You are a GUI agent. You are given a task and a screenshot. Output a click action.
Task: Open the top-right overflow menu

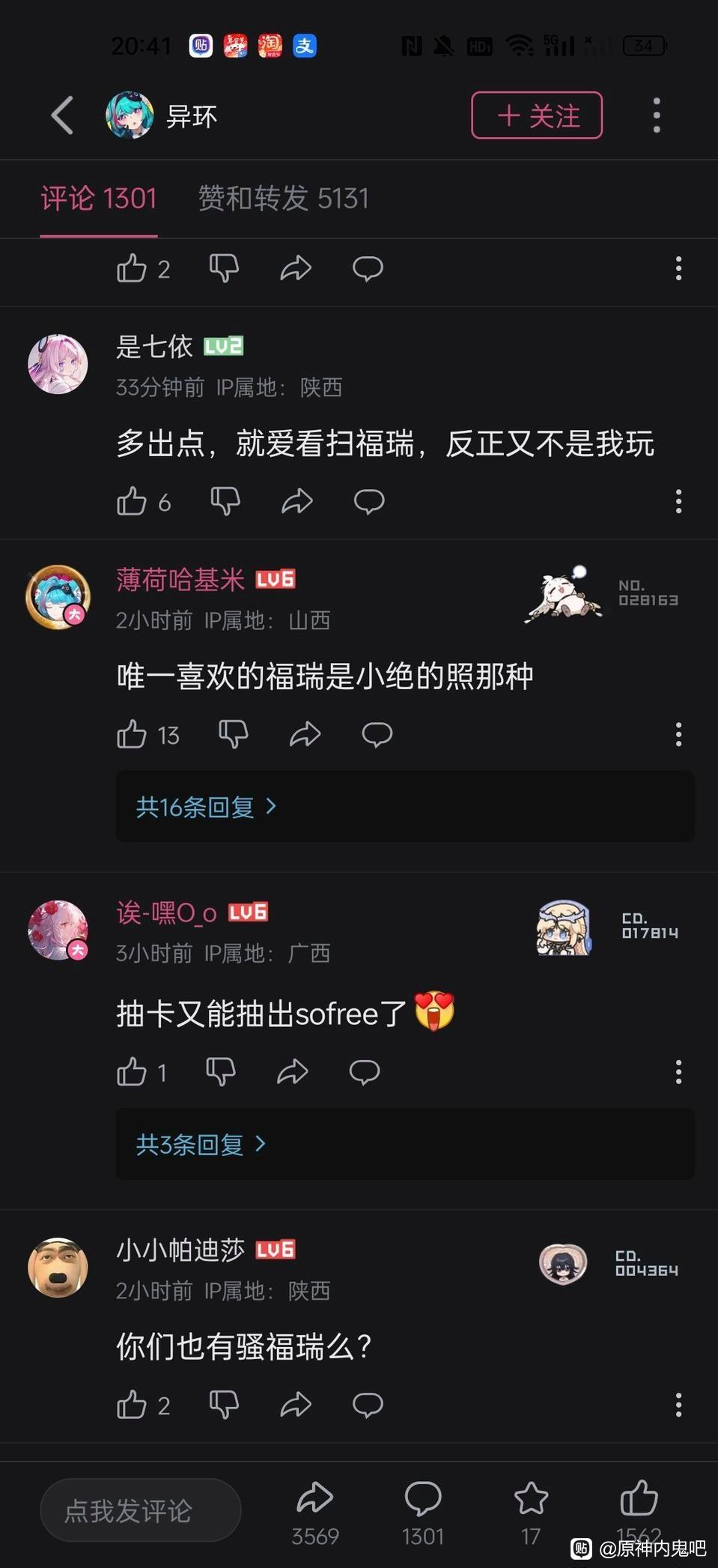coord(656,115)
